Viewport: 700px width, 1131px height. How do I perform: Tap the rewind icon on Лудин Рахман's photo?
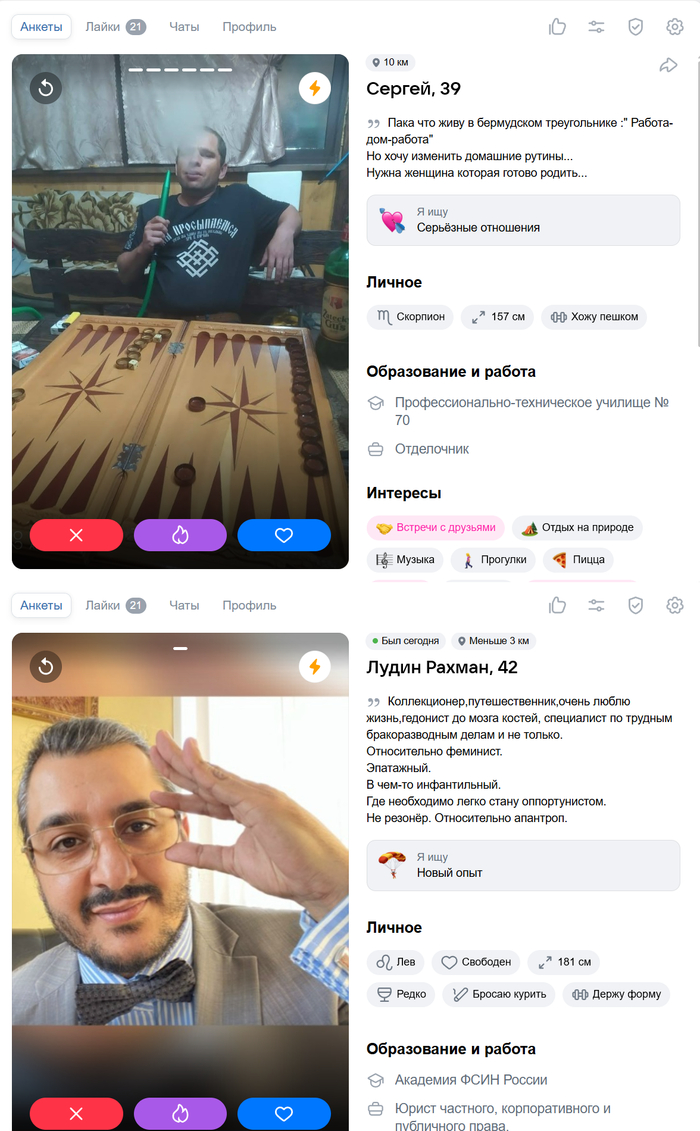pyautogui.click(x=46, y=666)
